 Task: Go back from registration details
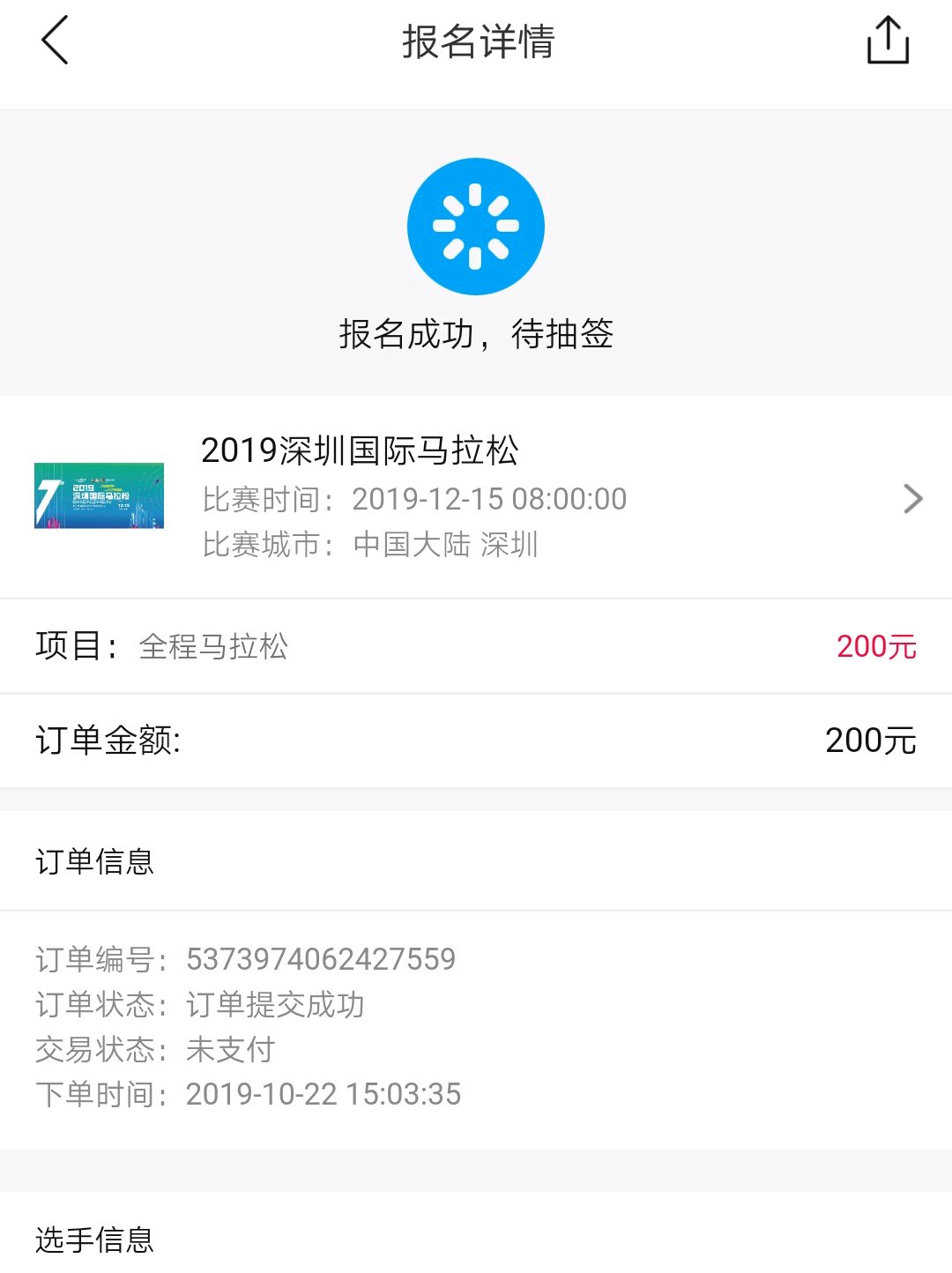point(55,41)
